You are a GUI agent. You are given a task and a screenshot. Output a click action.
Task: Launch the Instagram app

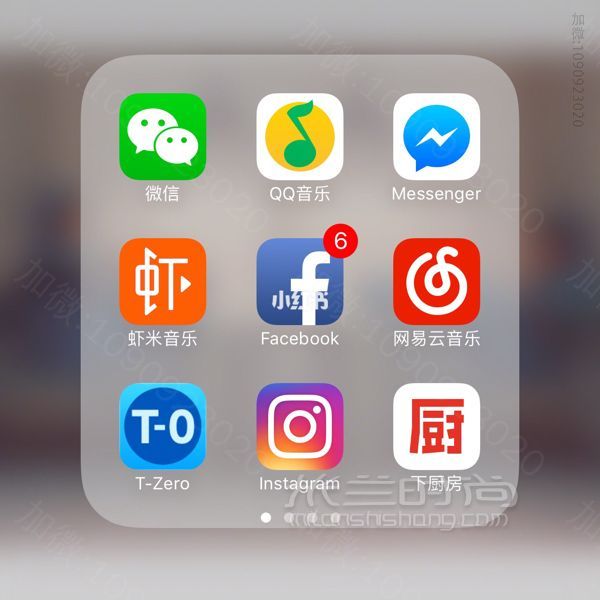point(299,427)
